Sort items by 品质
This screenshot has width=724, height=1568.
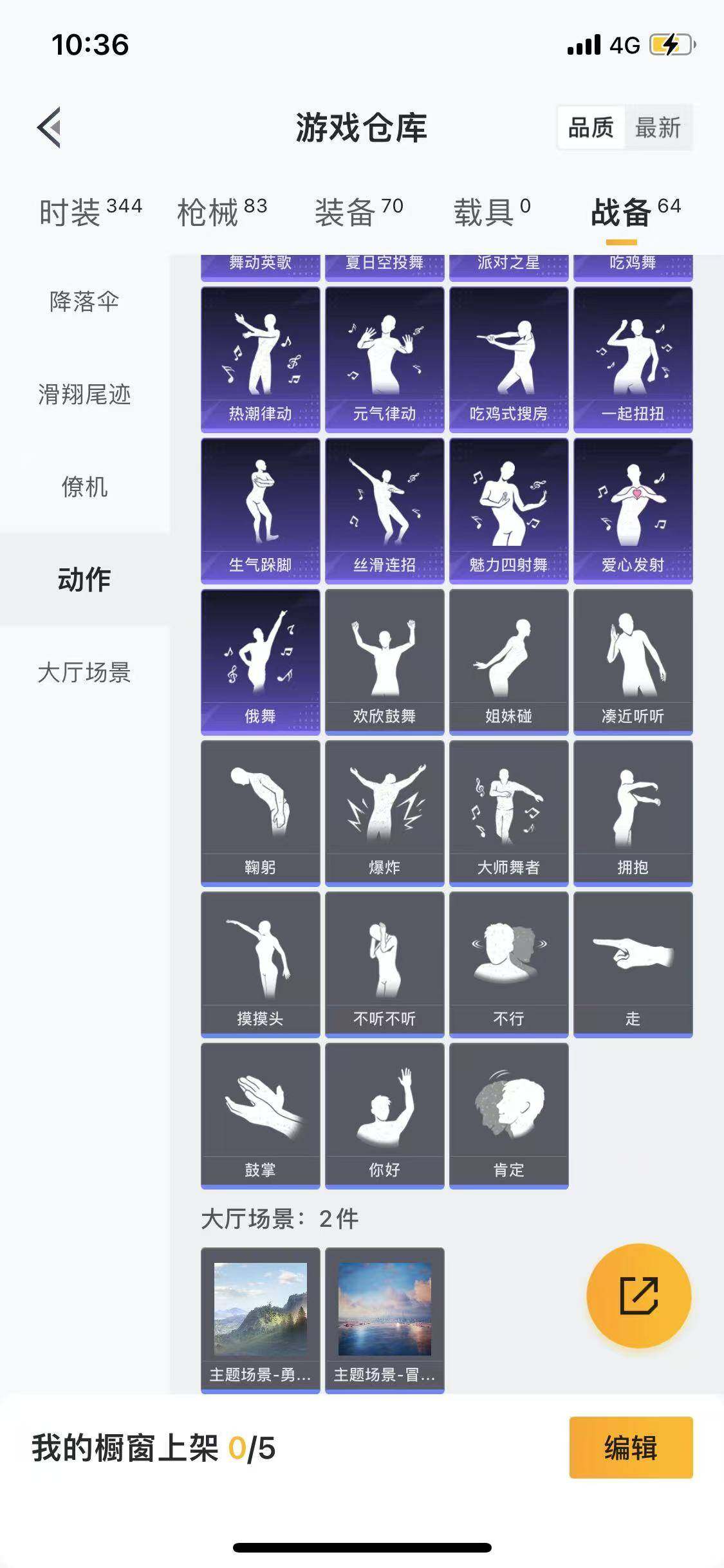[590, 127]
